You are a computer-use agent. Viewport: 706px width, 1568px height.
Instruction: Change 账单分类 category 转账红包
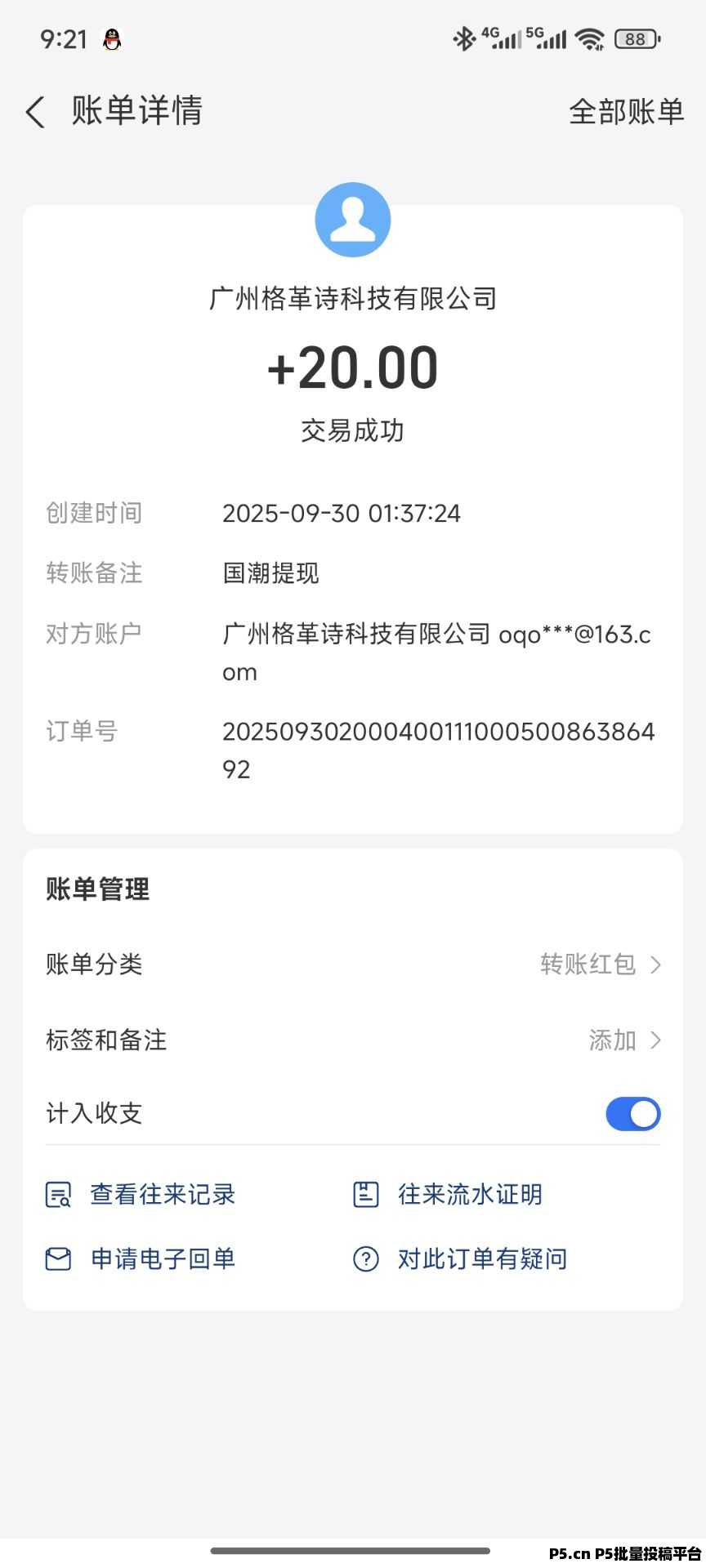[x=600, y=964]
